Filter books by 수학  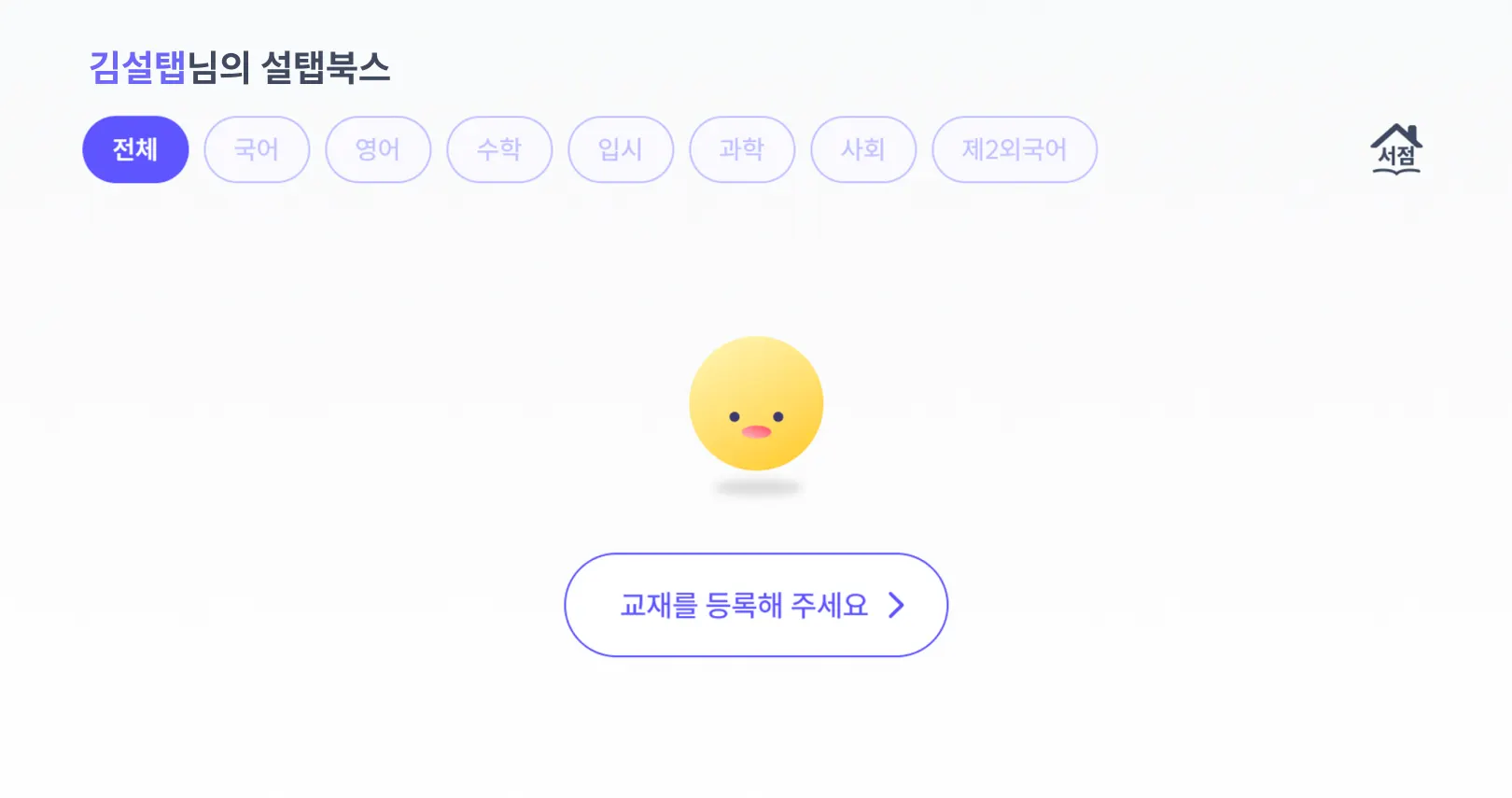click(x=499, y=149)
